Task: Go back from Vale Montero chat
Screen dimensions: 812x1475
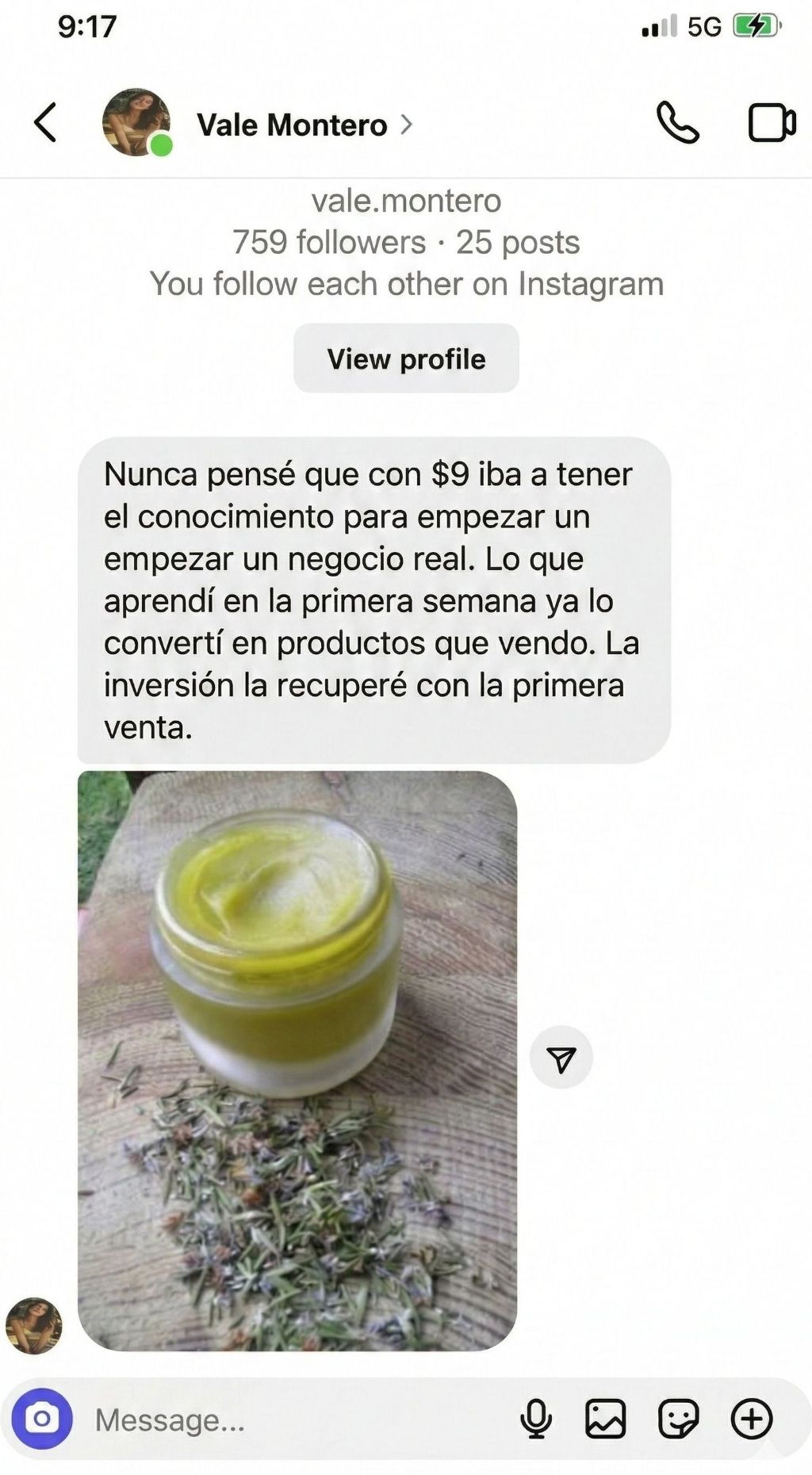Action: [x=46, y=123]
